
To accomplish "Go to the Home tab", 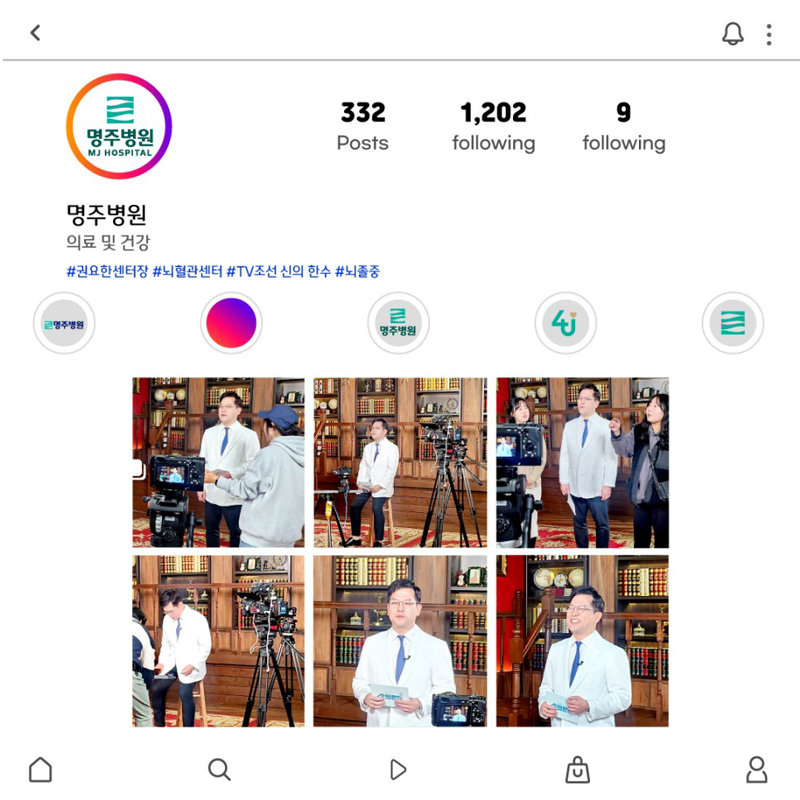I will click(40, 769).
